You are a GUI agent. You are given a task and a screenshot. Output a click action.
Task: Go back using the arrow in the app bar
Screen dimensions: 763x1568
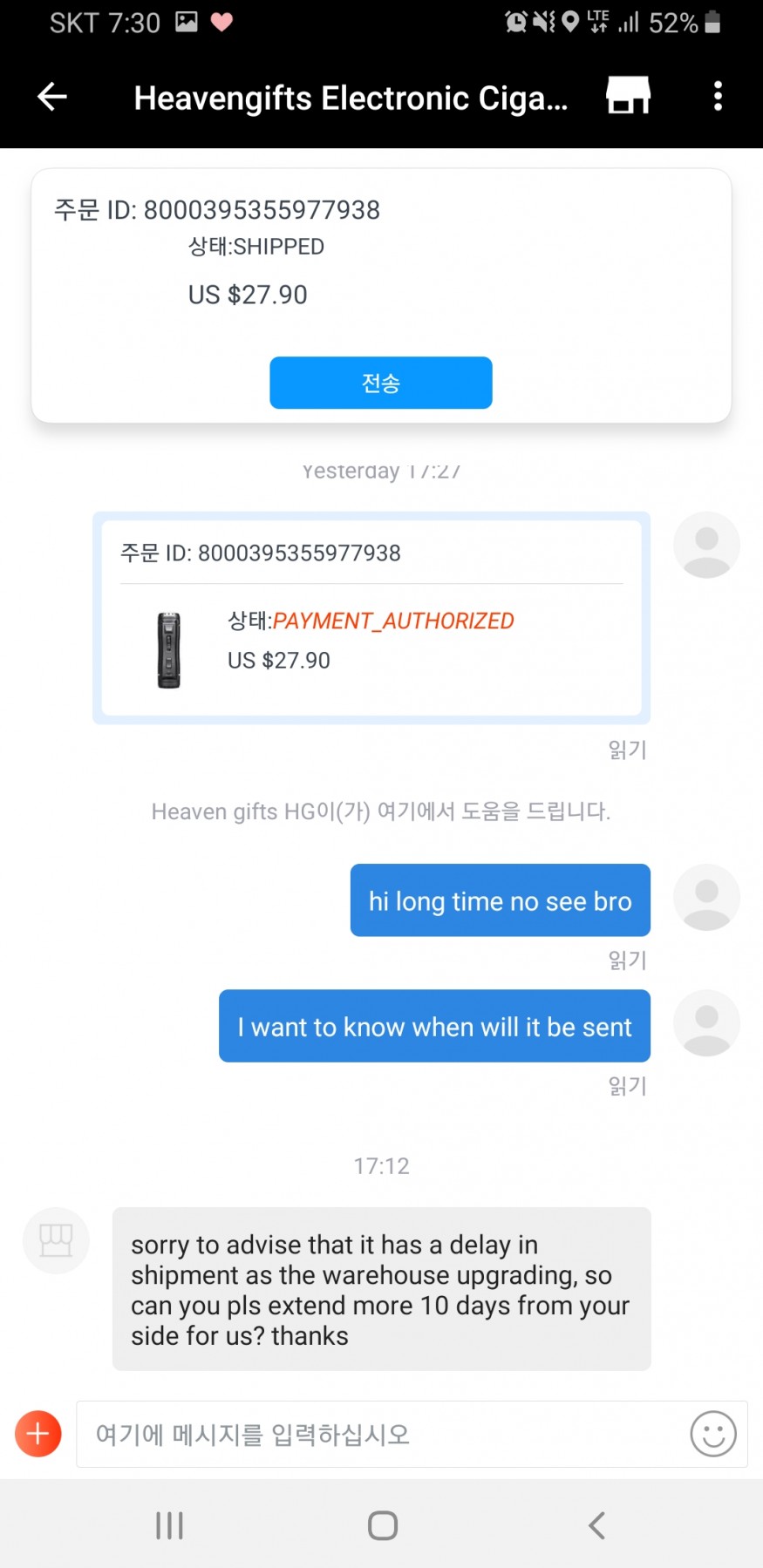(52, 97)
